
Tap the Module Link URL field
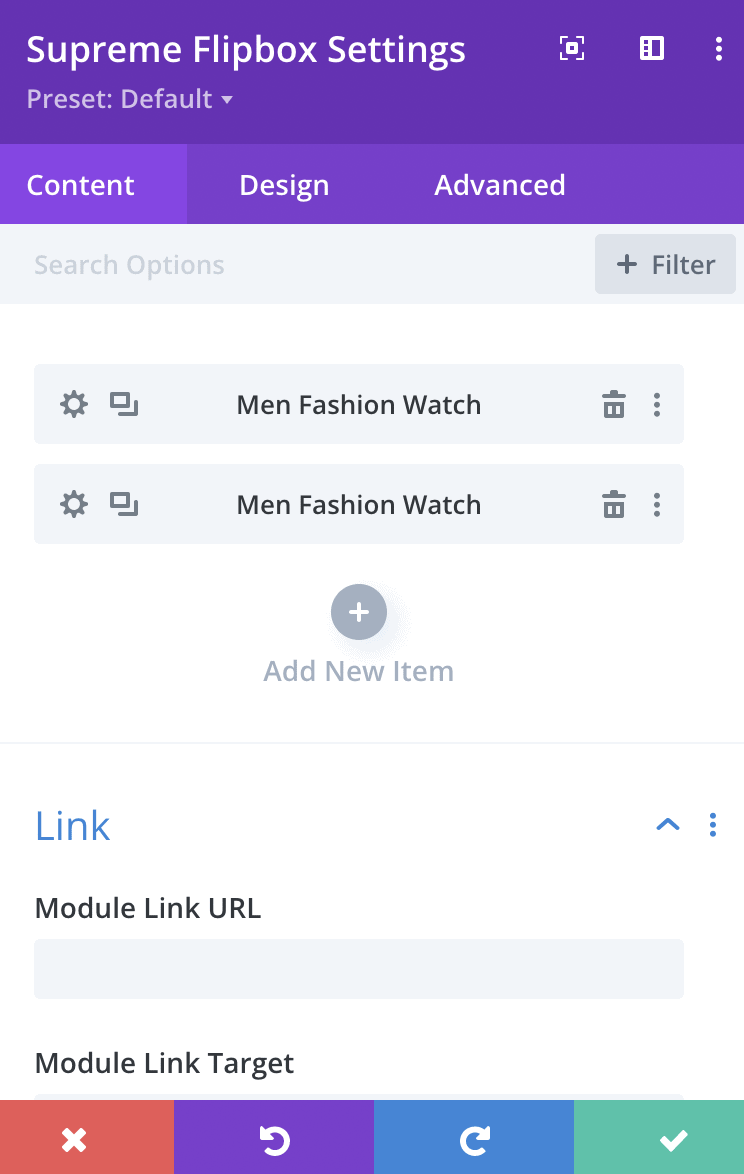(x=359, y=969)
